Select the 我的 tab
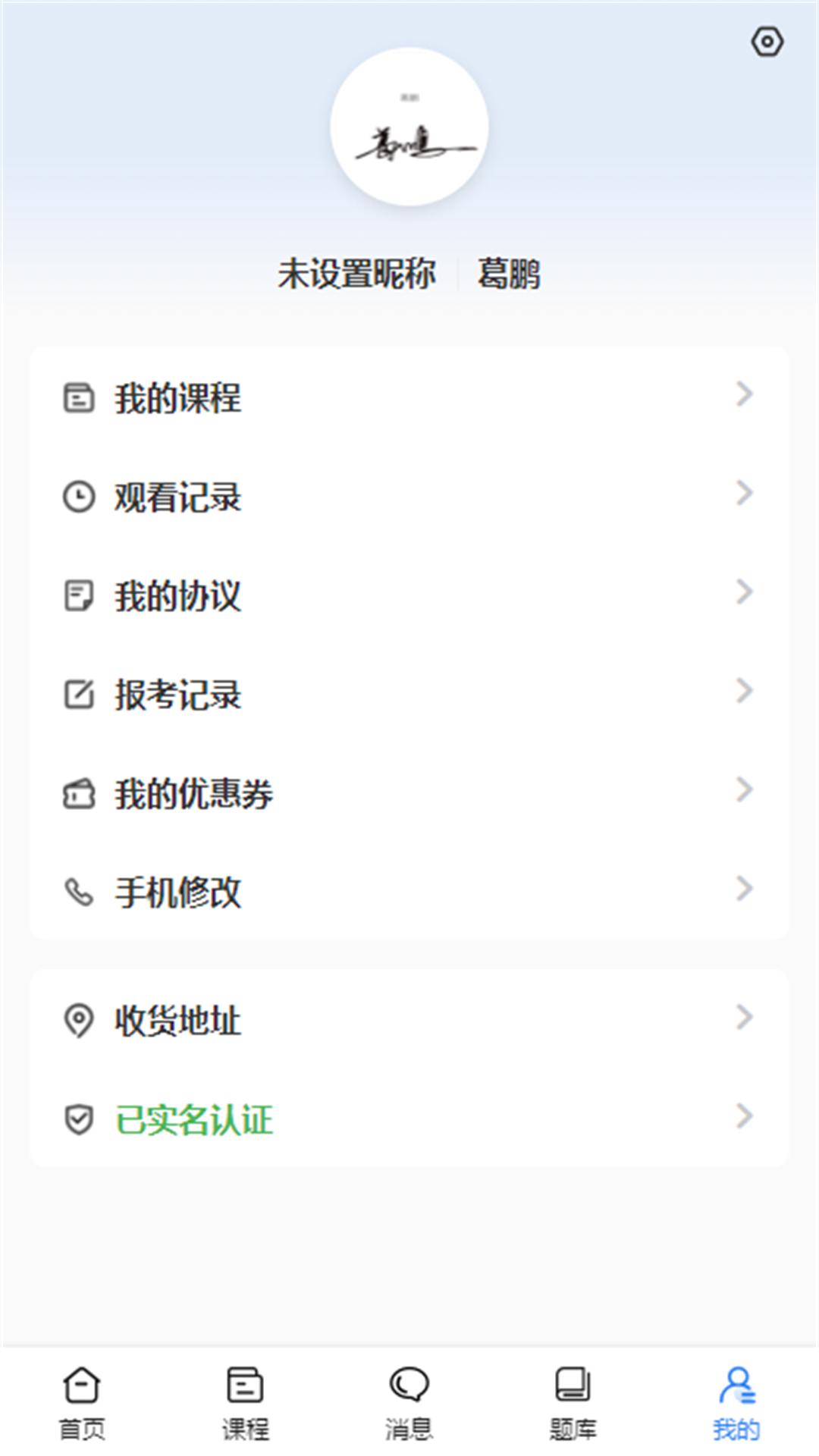The height and width of the screenshot is (1456, 819). [736, 1403]
